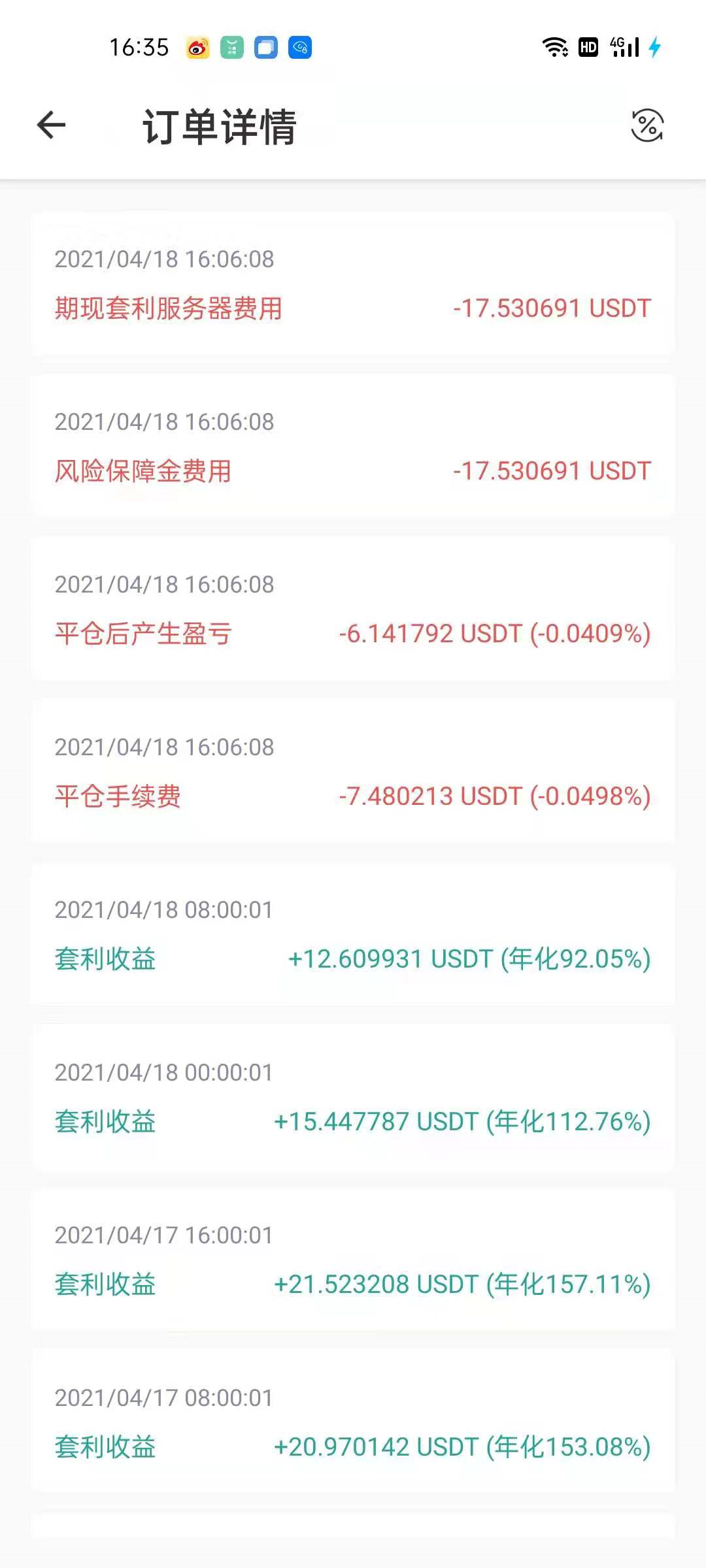Select the 风险保障金费用 fee entry
706x1568 pixels.
[x=353, y=446]
